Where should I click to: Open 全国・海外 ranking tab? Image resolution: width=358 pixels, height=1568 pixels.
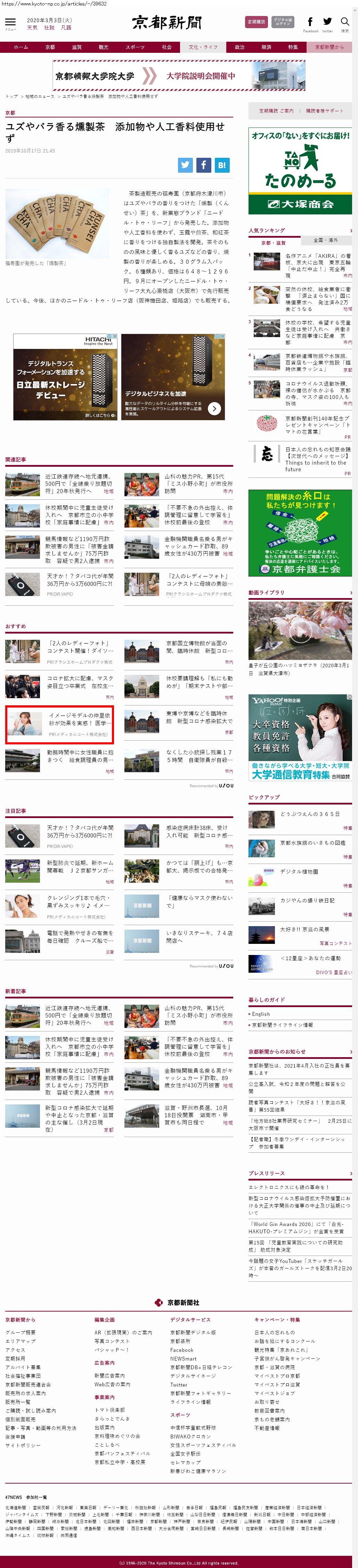[326, 240]
